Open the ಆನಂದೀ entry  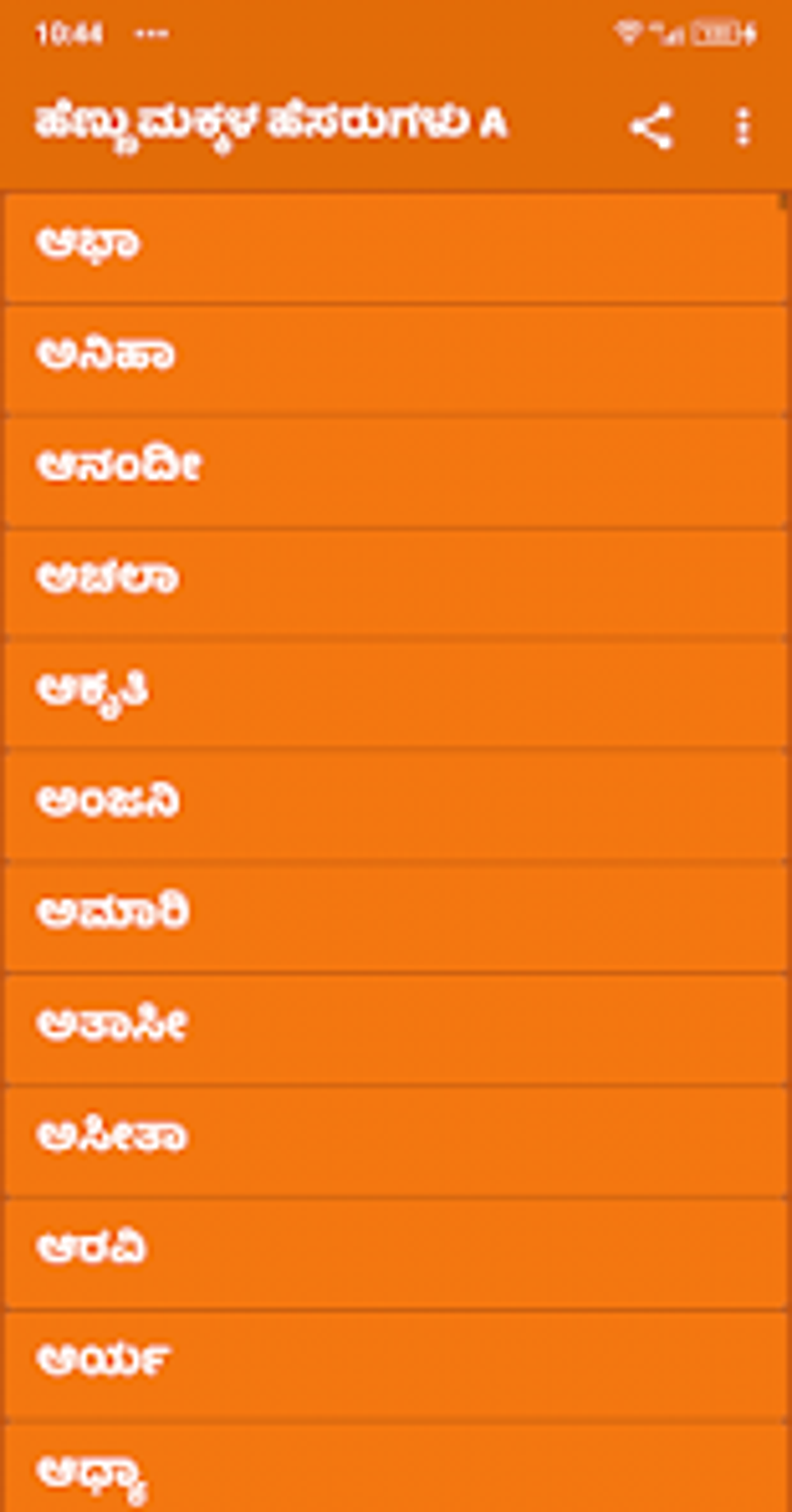(x=396, y=470)
